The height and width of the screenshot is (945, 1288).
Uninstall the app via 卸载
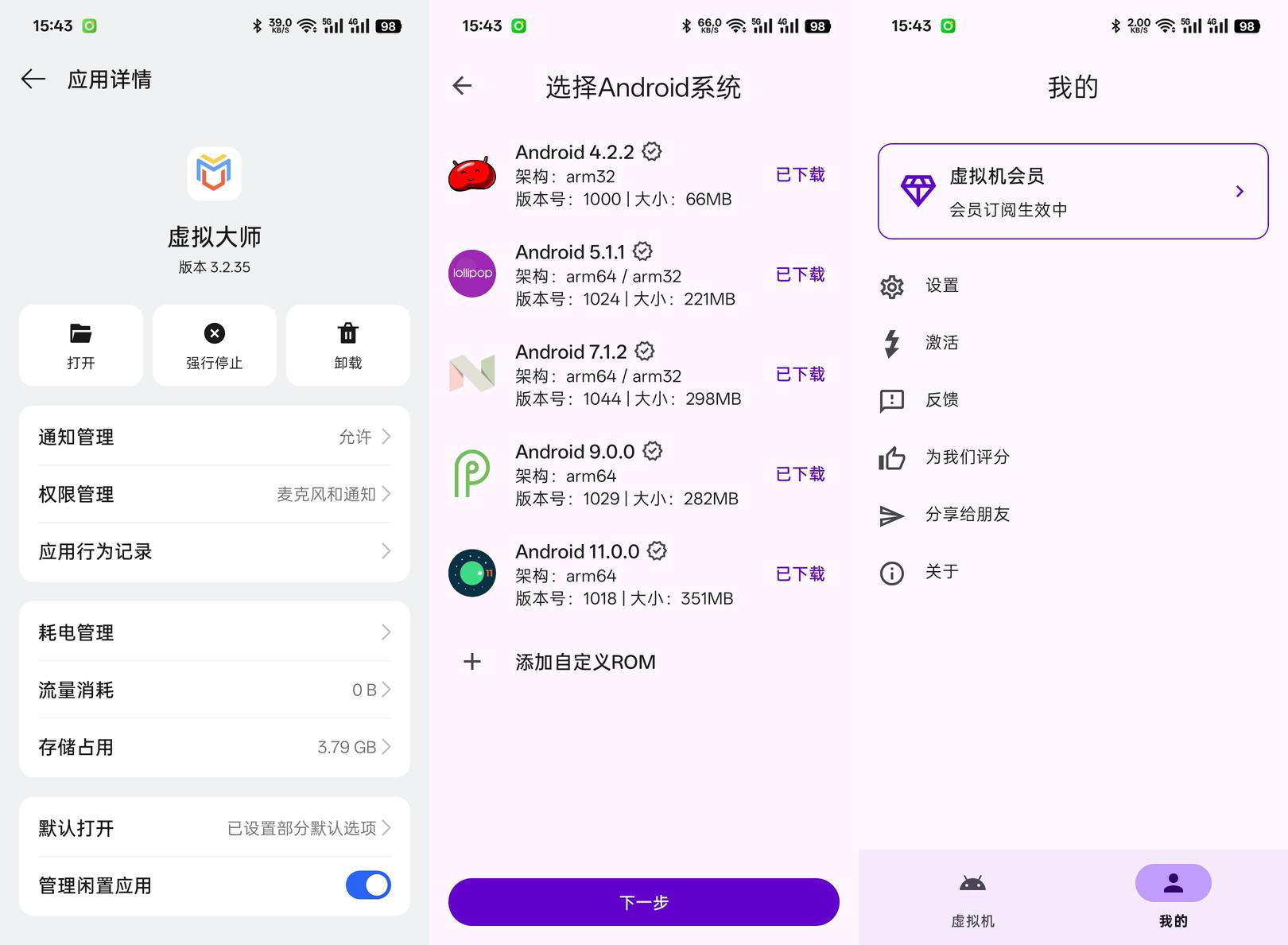(x=348, y=345)
